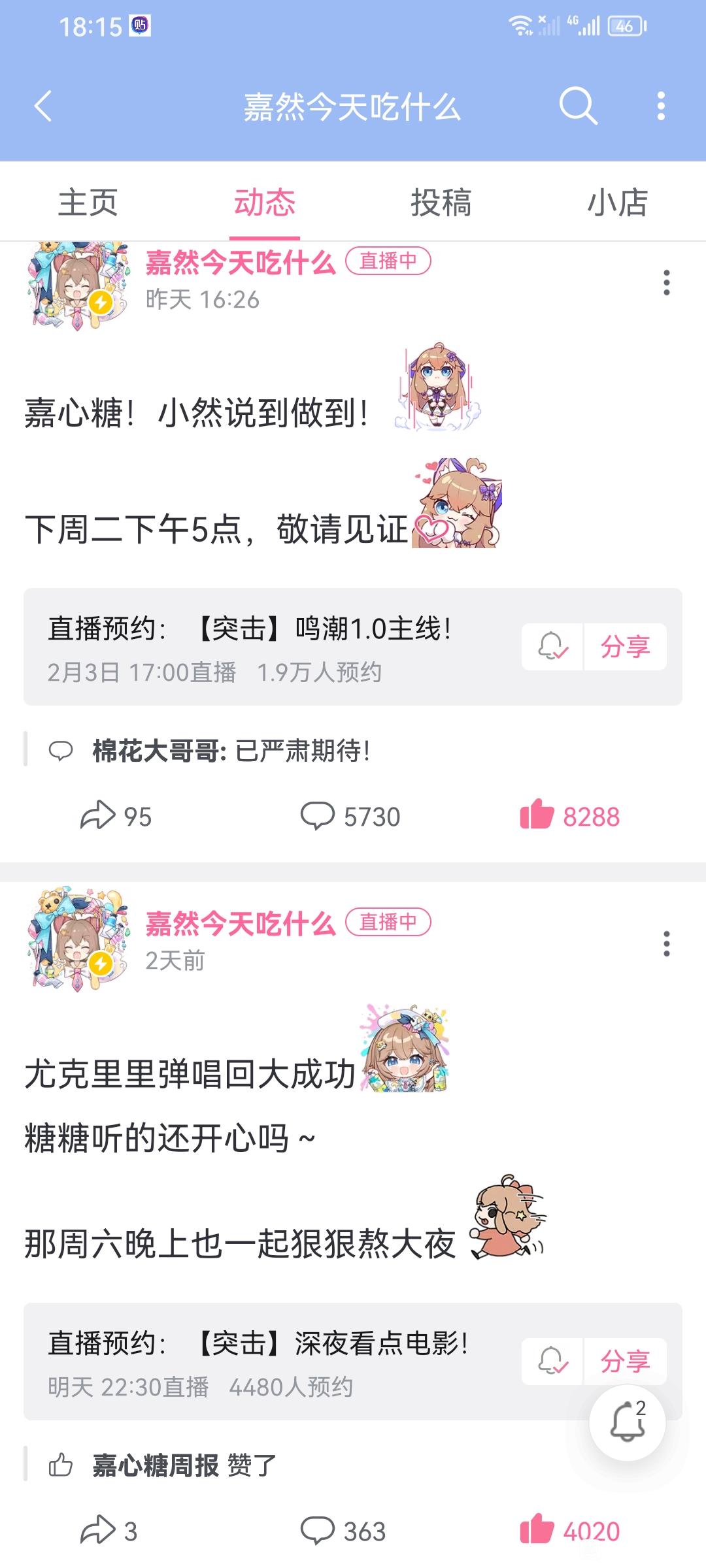Open the floating bell showing 2 reminders
The width and height of the screenshot is (706, 1568).
[x=627, y=1422]
